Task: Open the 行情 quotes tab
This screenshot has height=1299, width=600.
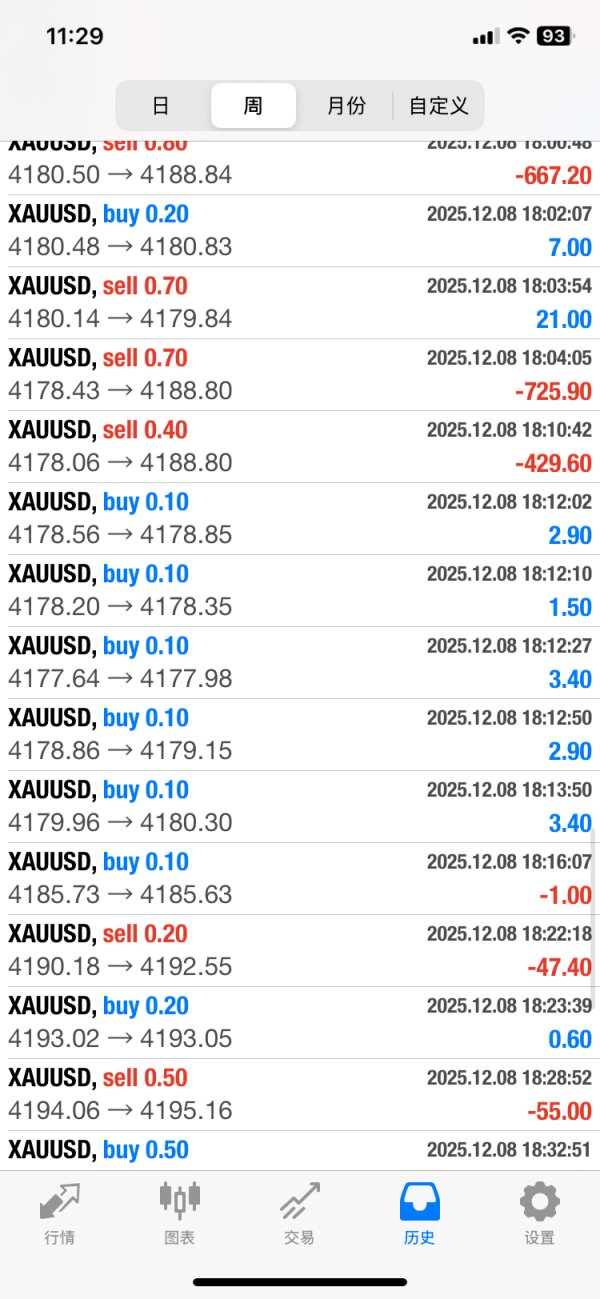Action: (60, 1213)
